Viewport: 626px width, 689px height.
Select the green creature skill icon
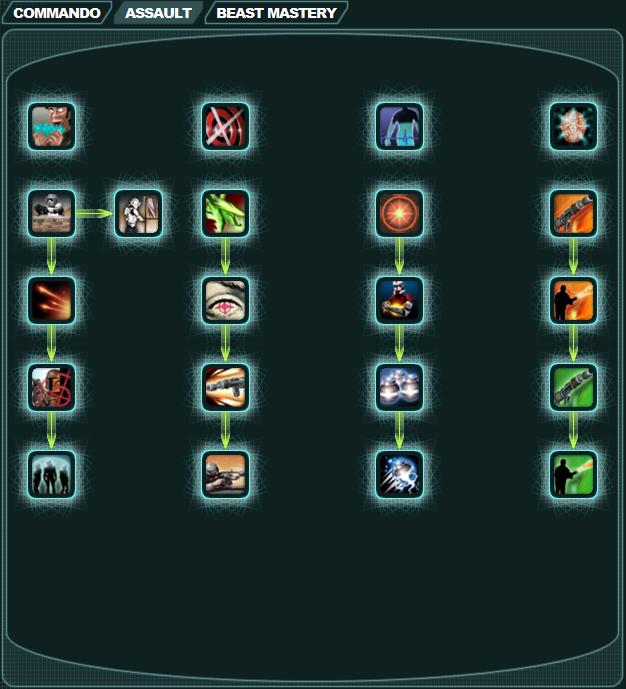coord(225,214)
